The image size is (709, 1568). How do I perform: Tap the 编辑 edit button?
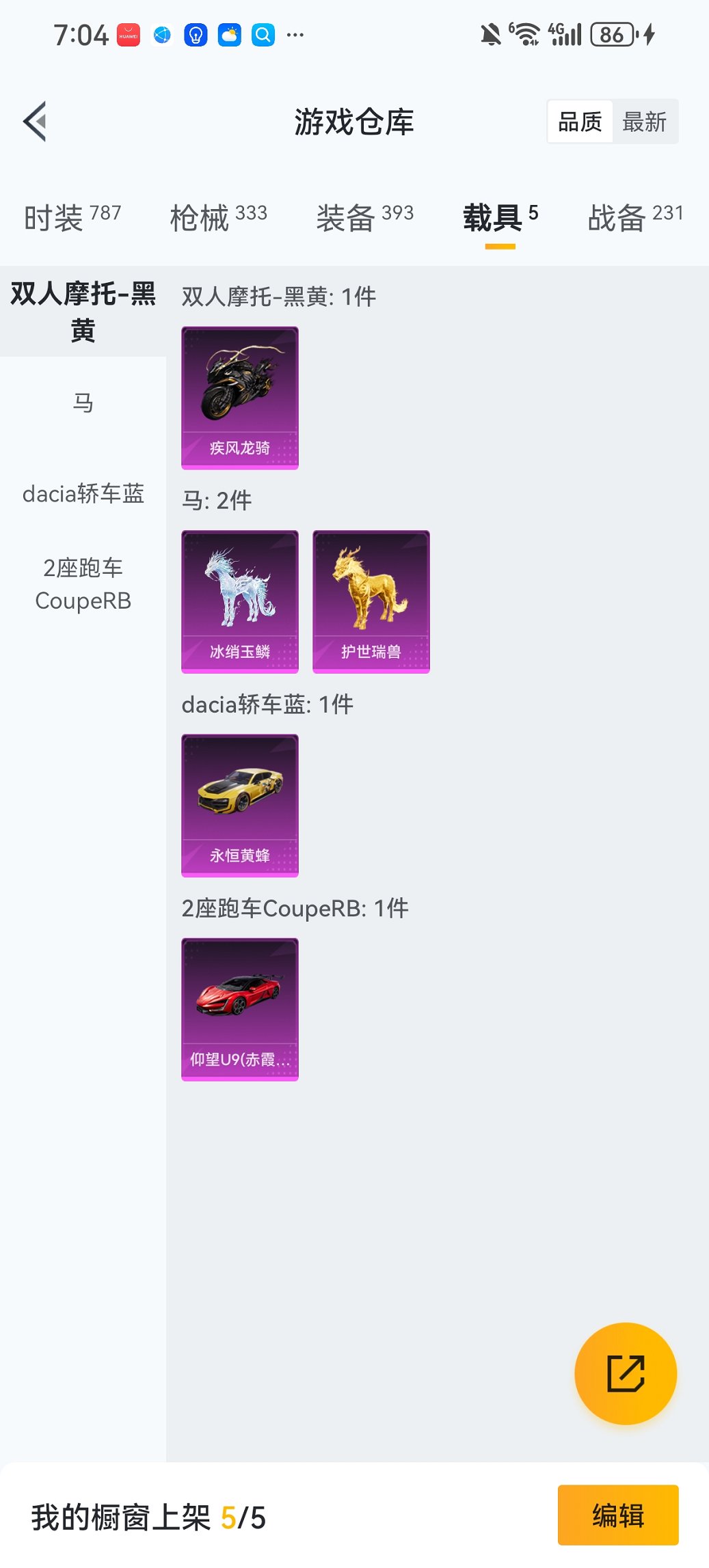[617, 1515]
